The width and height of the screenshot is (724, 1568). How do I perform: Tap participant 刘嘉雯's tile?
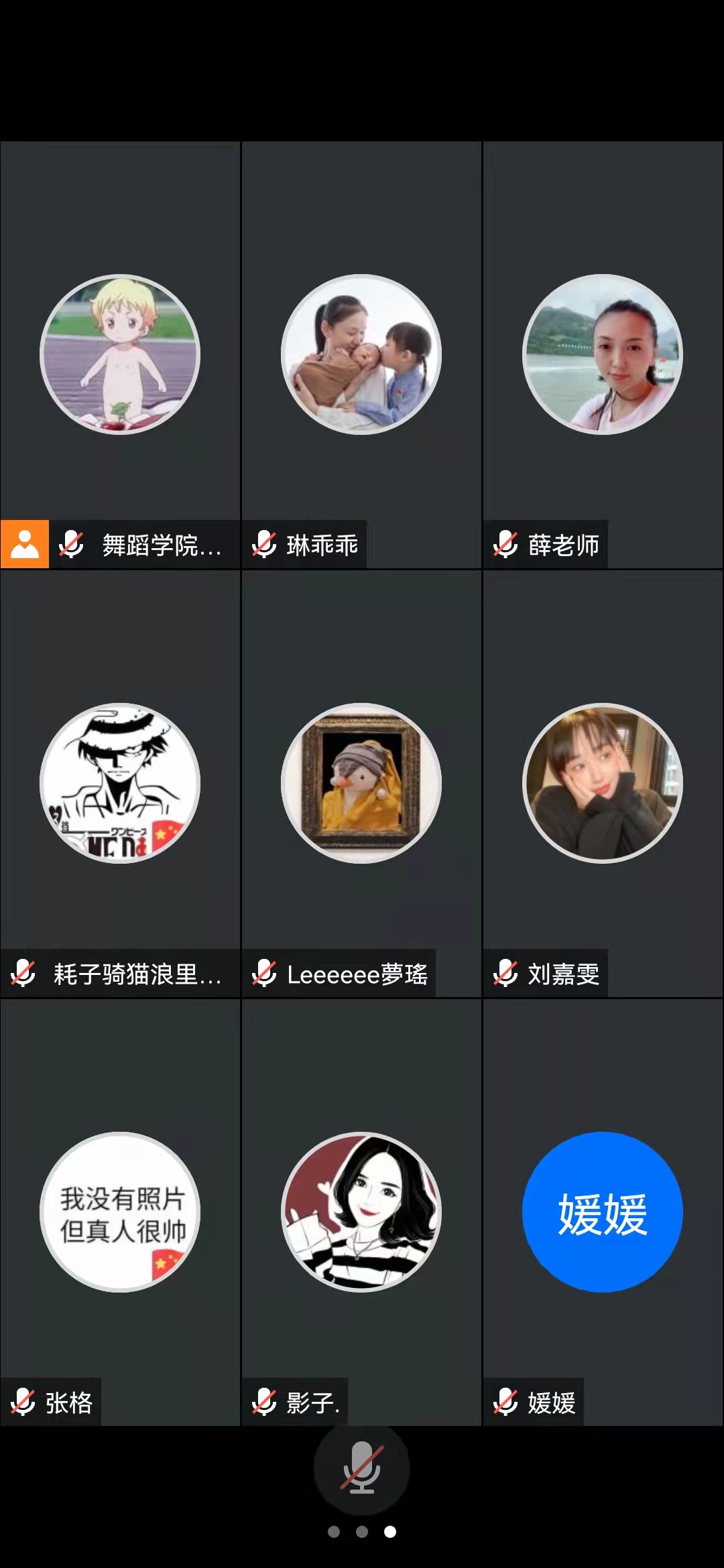(603, 784)
